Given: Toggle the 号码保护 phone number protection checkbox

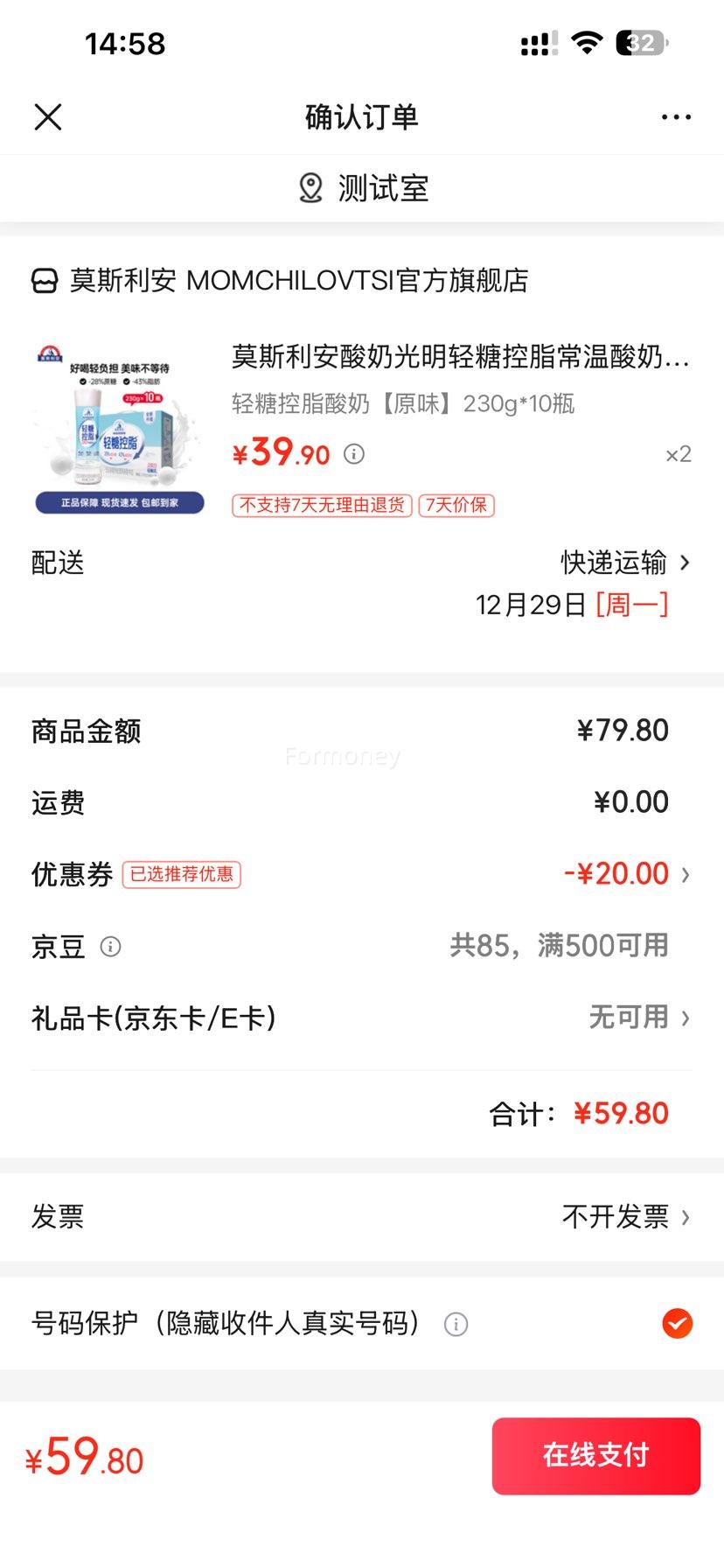Looking at the screenshot, I should 676,1325.
